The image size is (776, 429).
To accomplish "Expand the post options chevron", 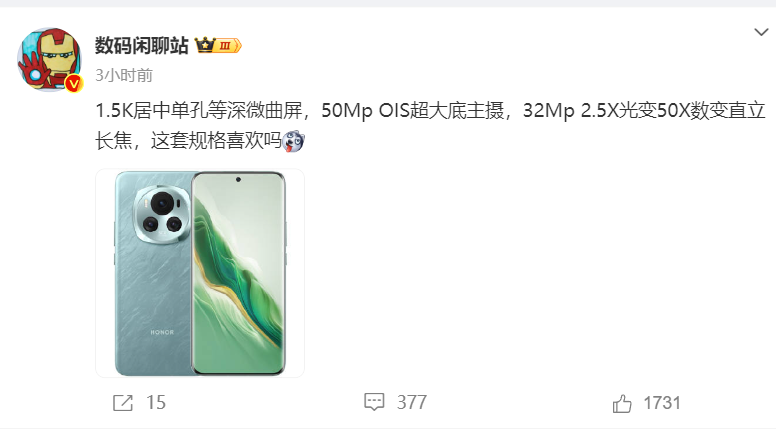I will coord(761,33).
